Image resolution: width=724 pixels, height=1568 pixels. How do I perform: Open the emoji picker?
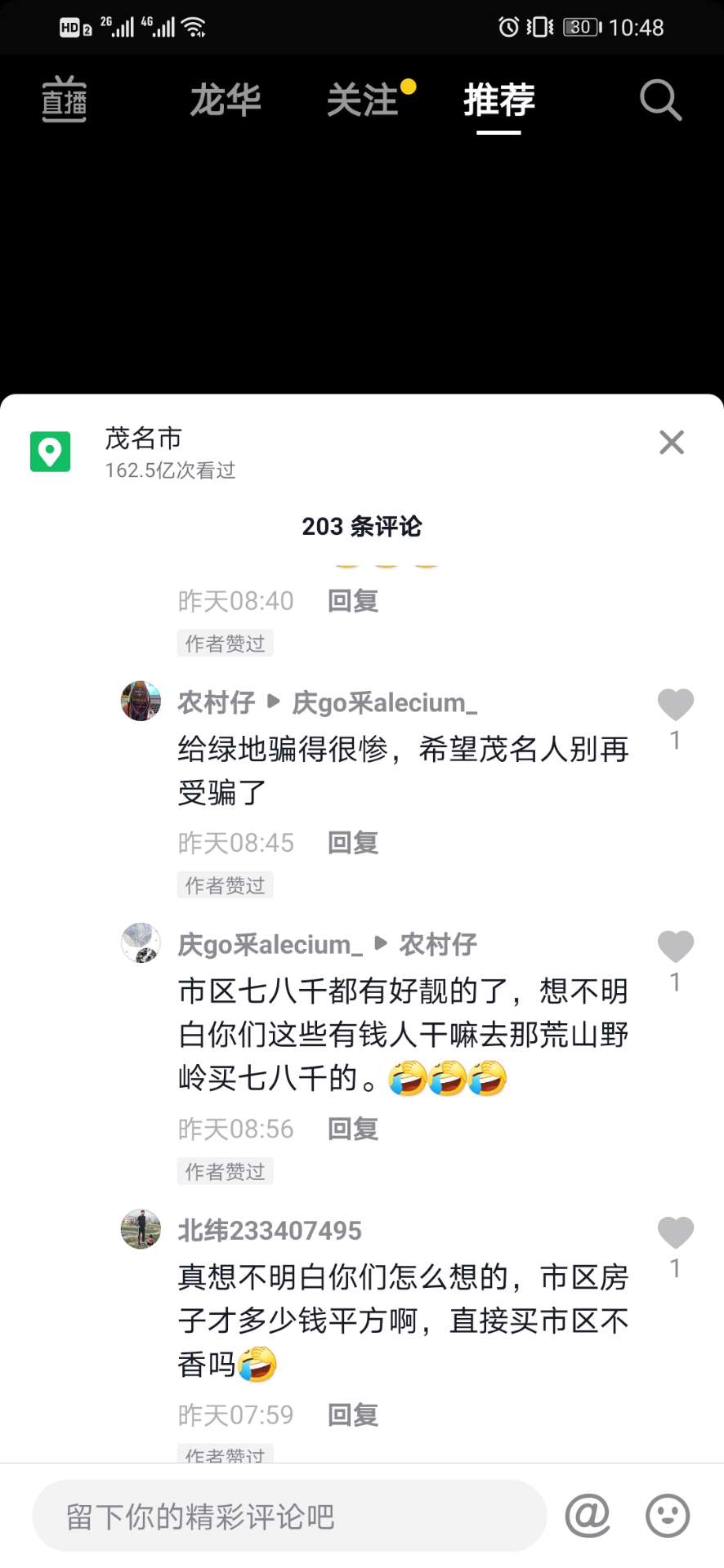668,1517
